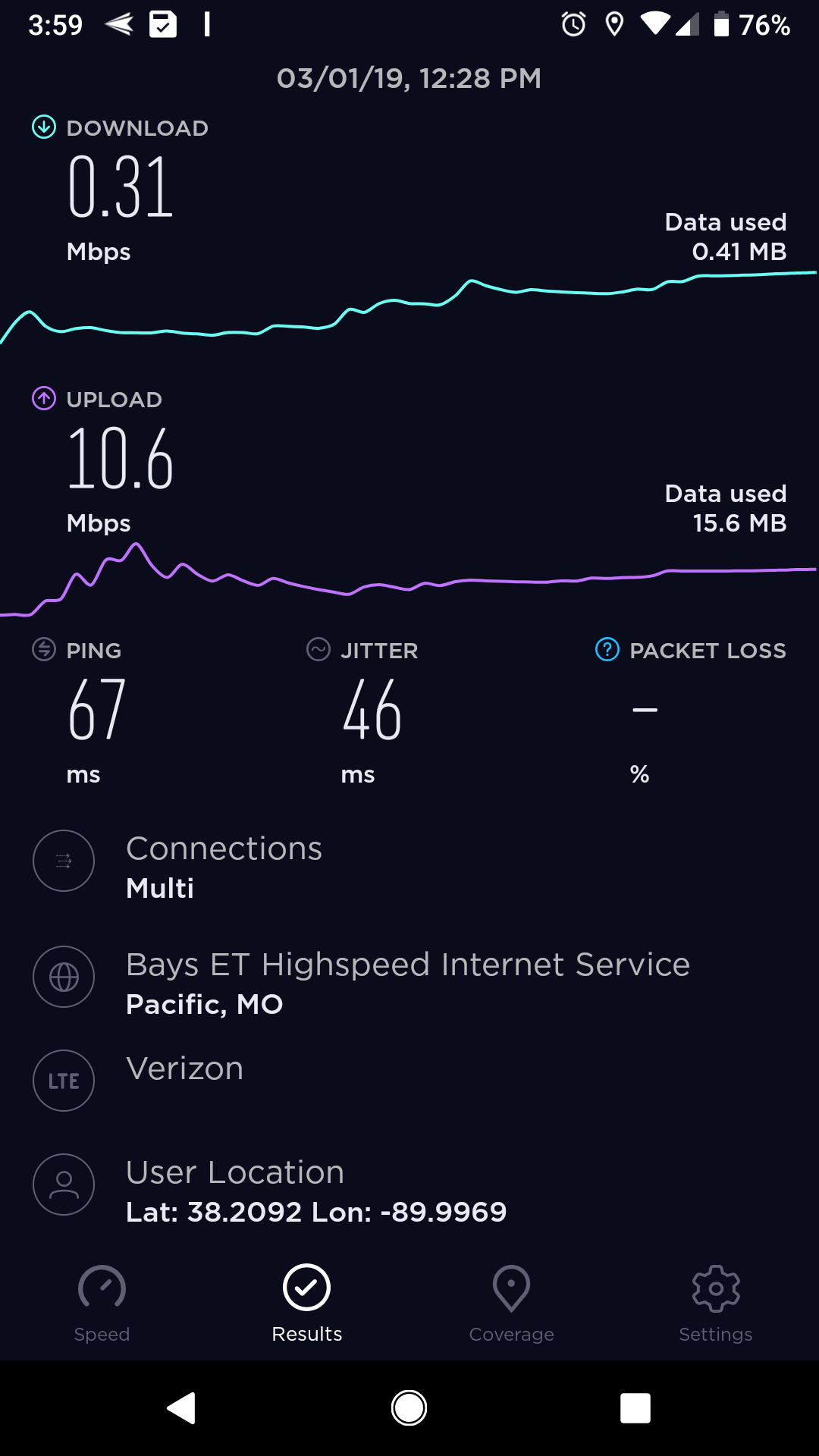Viewport: 819px width, 1456px height.
Task: Click the Ping speed icon
Action: [x=43, y=650]
